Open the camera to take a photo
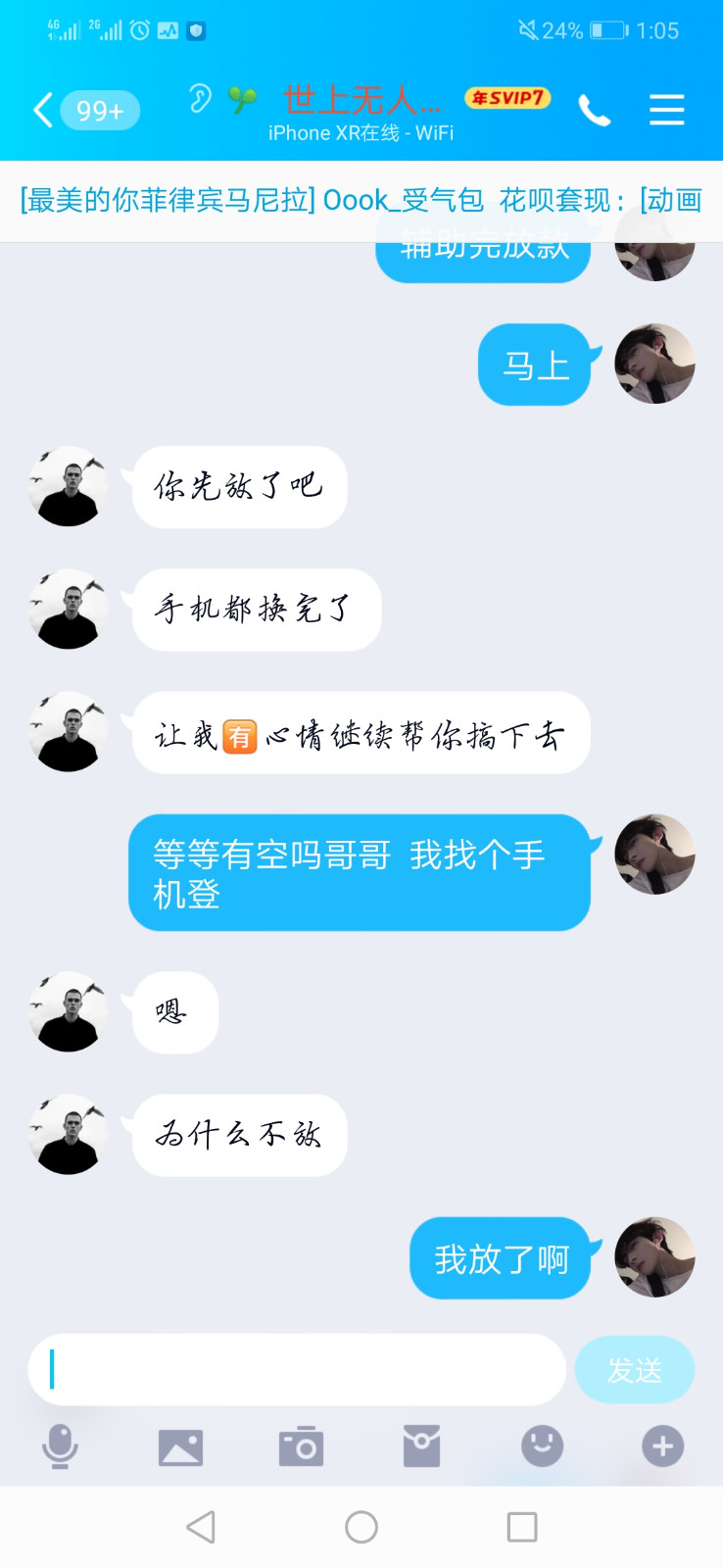This screenshot has width=723, height=1568. (x=301, y=1446)
